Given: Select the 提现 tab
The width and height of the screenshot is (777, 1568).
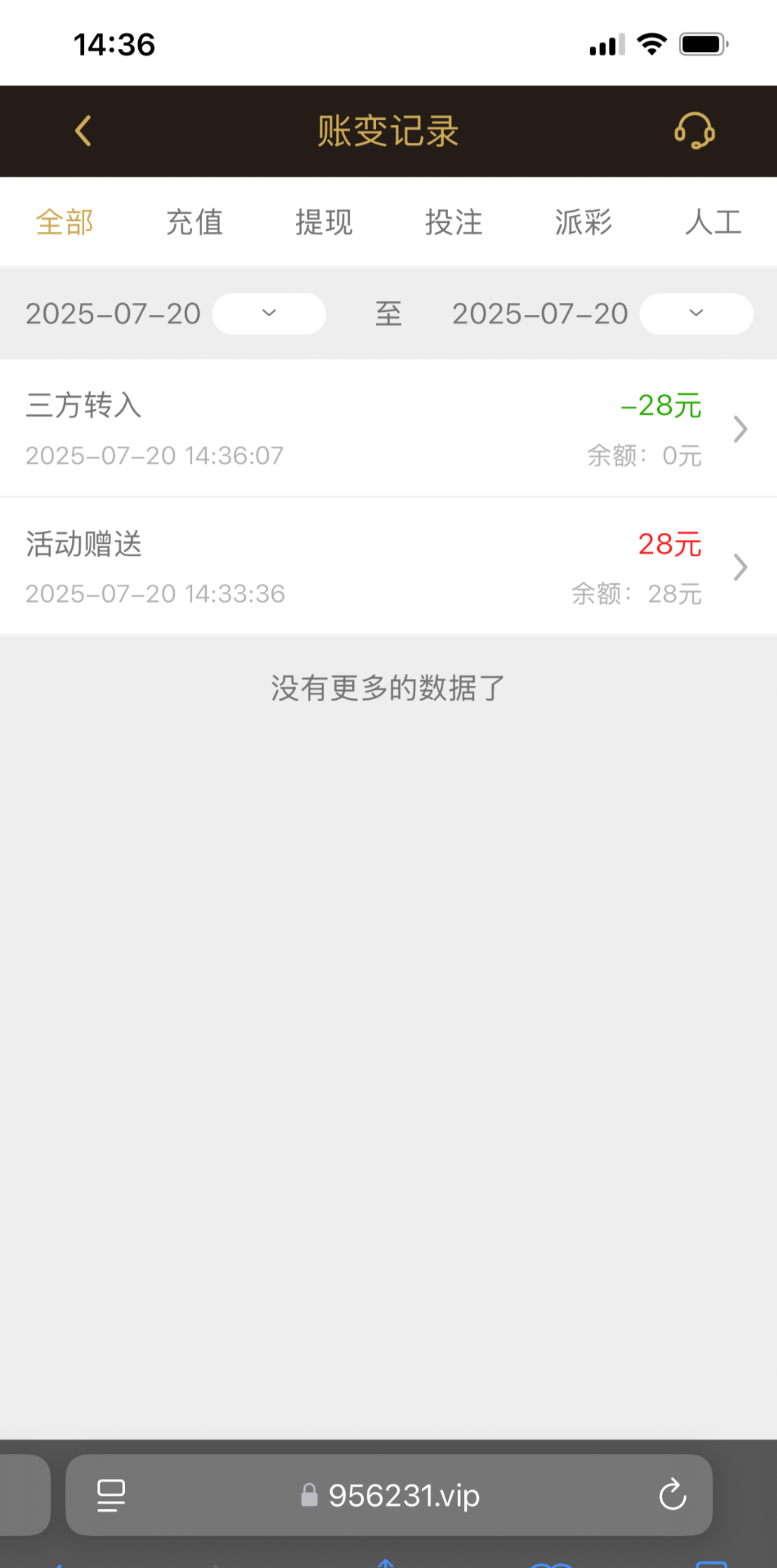Looking at the screenshot, I should click(324, 222).
